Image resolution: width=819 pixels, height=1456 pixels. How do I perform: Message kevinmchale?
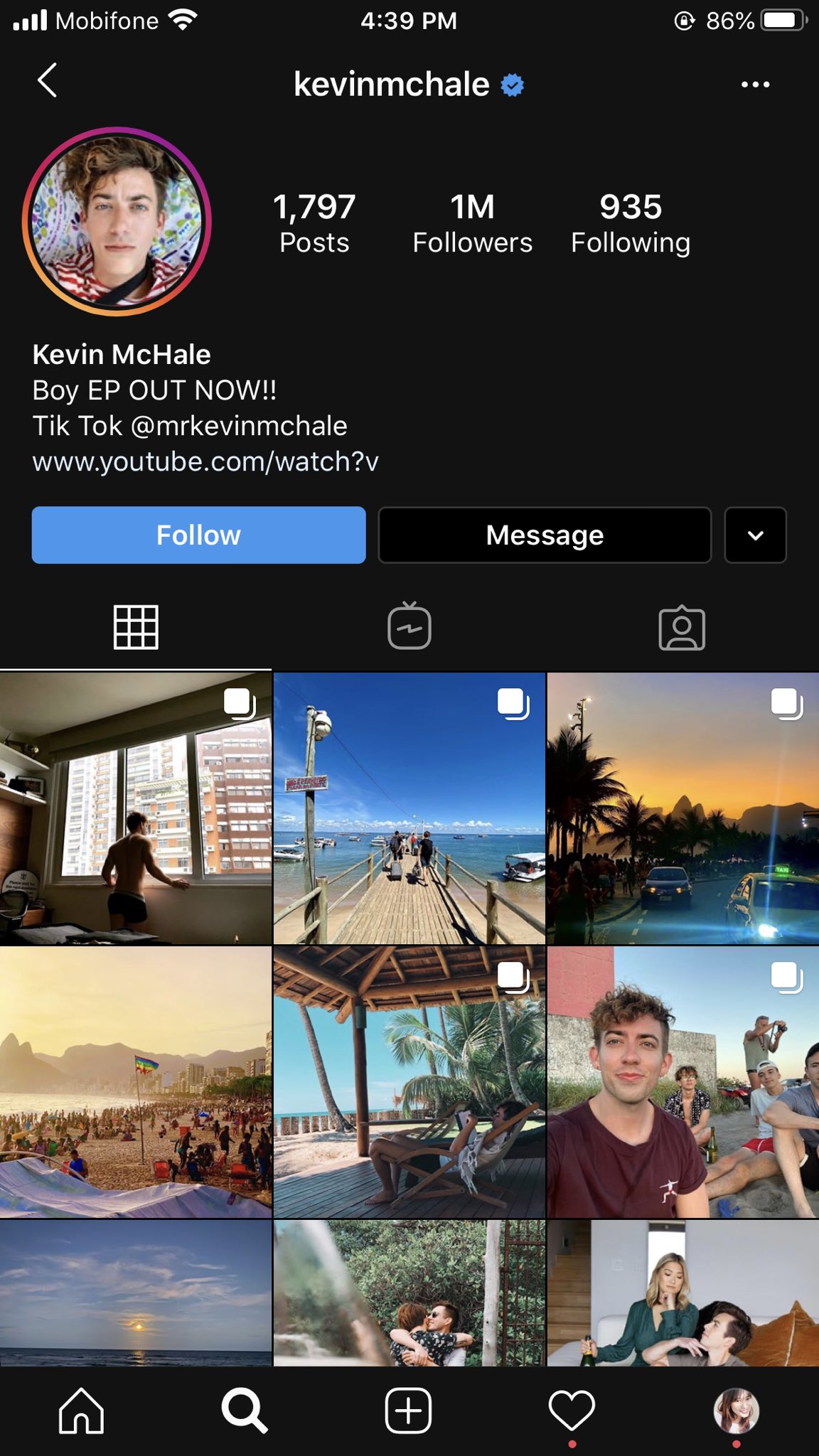545,535
